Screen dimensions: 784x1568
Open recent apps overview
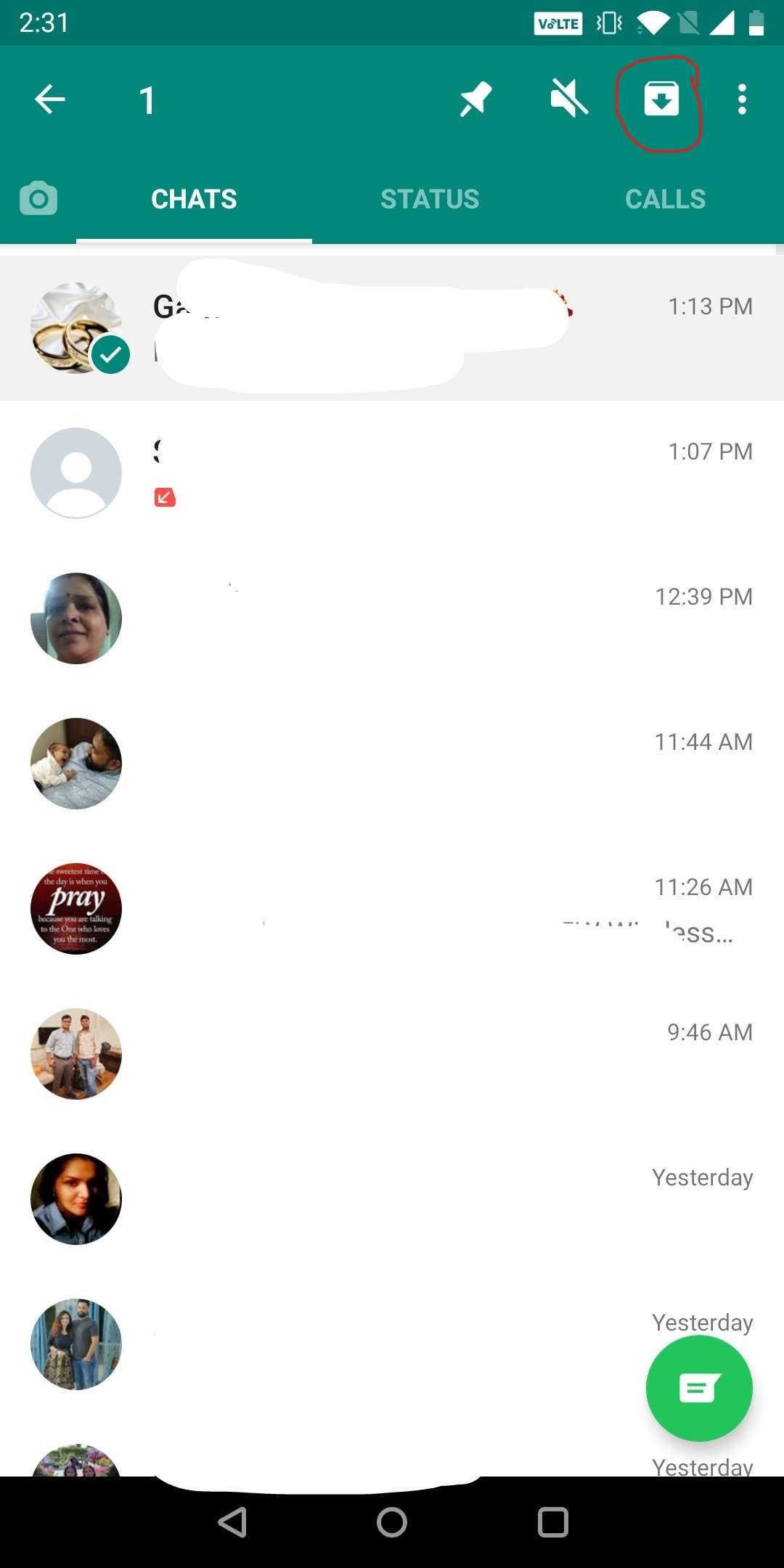tap(553, 1522)
